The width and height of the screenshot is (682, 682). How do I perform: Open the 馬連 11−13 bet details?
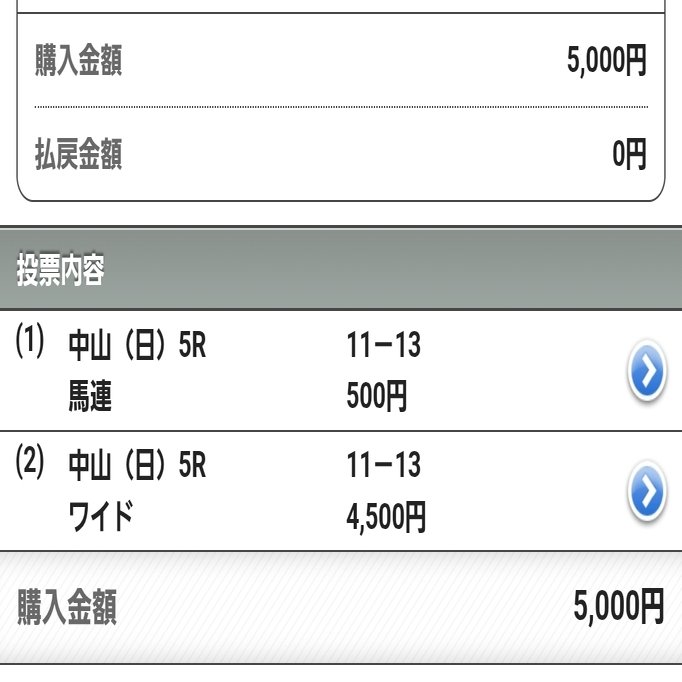point(646,374)
